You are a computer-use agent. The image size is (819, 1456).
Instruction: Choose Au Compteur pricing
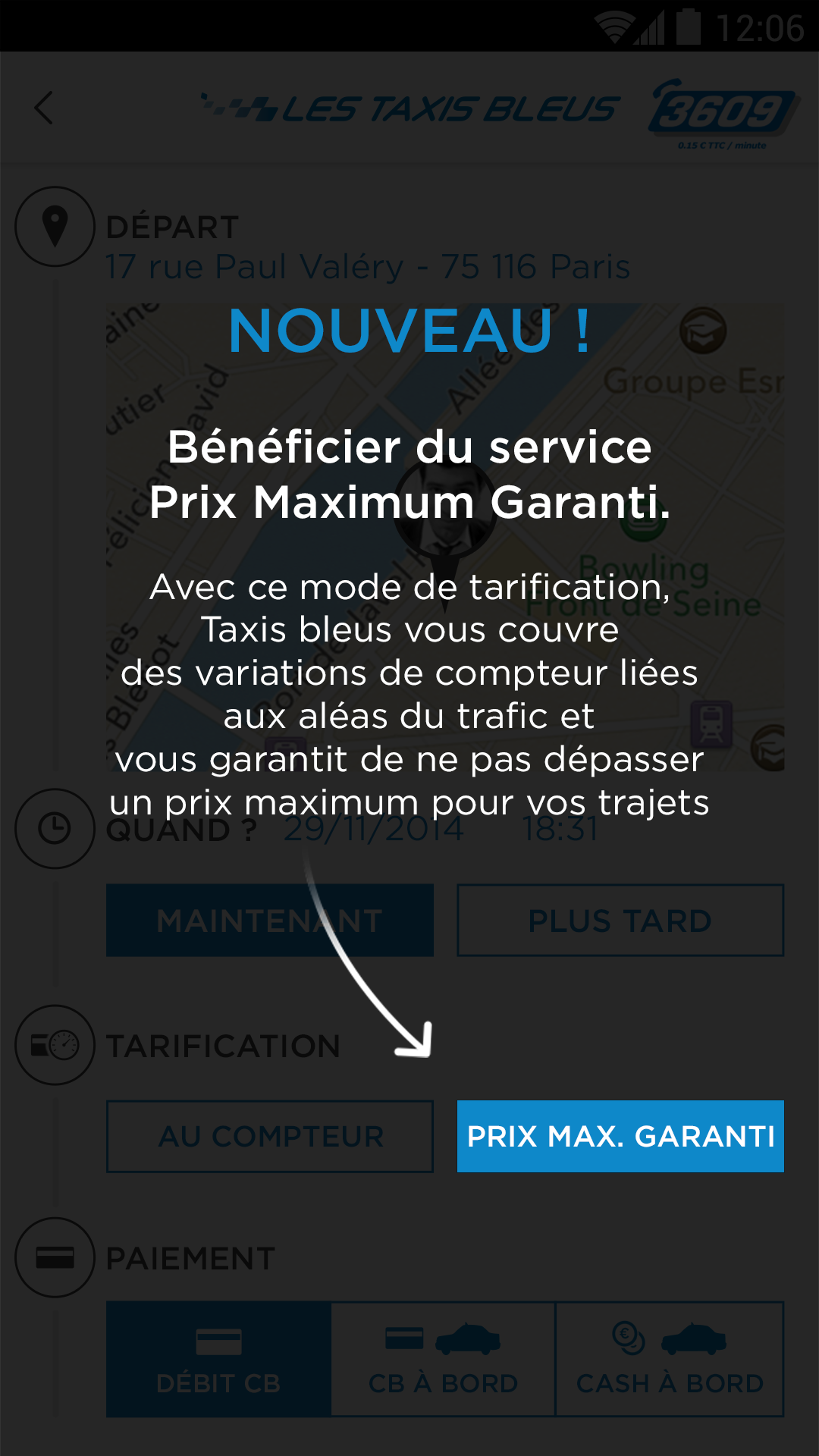point(270,1136)
